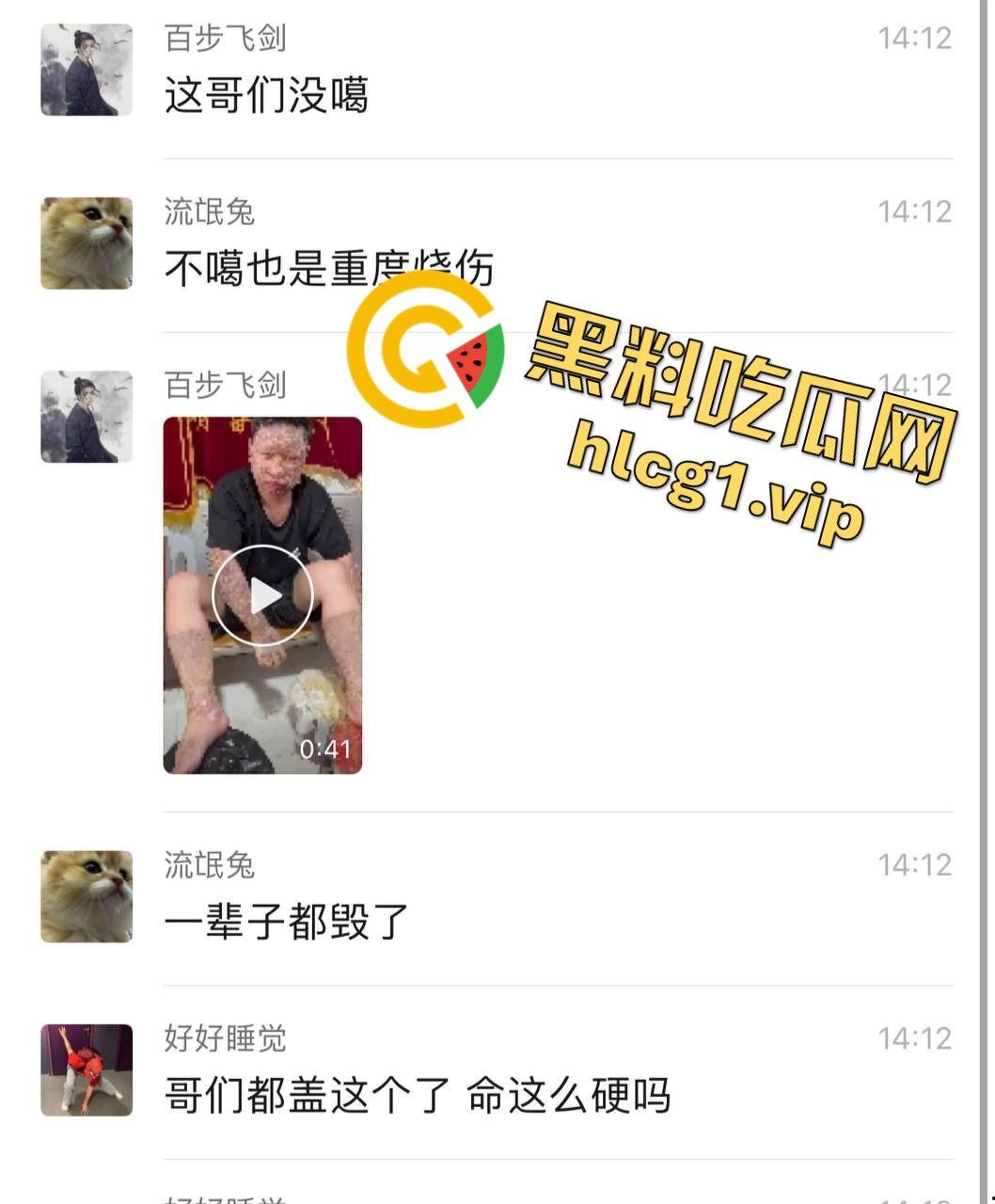Click 流氓兔's avatar beside 一辈子都毁了
This screenshot has width=995, height=1204.
coord(85,898)
